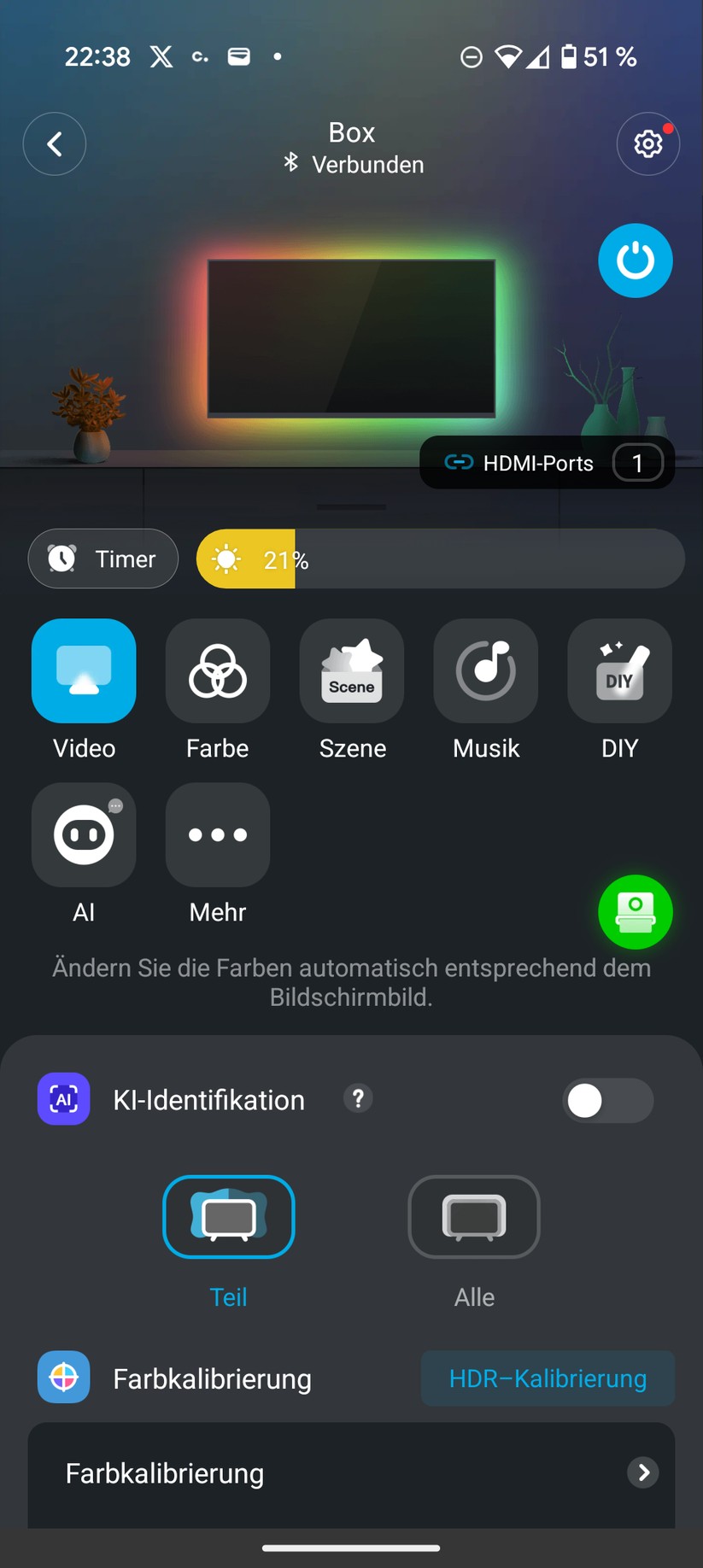Viewport: 703px width, 1568px height.
Task: Open HDMI-Ports selection
Action: coord(547,462)
